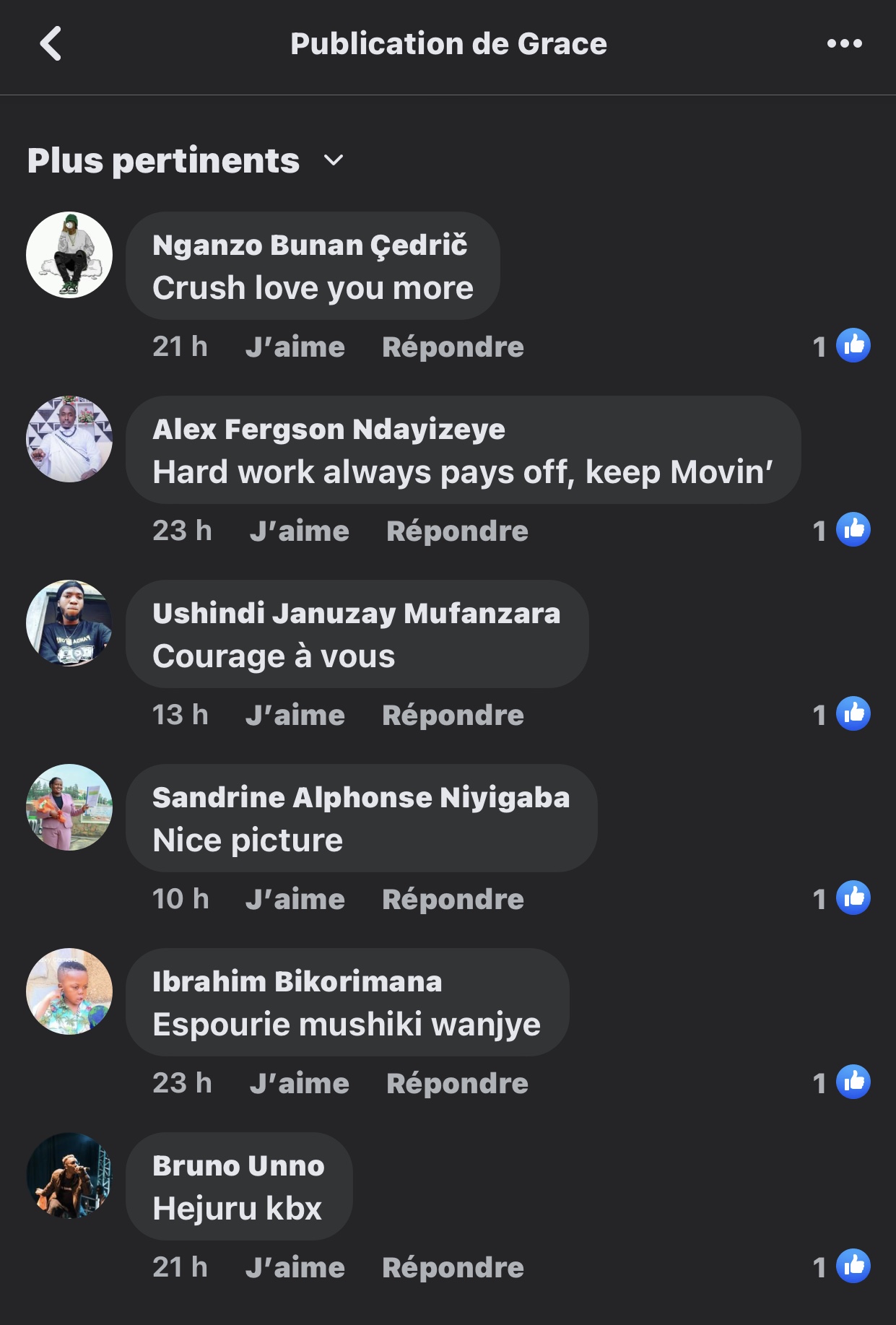Screen dimensions: 896x1325
Task: Like Ibrahim Bikorimana's comment
Action: (x=299, y=1084)
